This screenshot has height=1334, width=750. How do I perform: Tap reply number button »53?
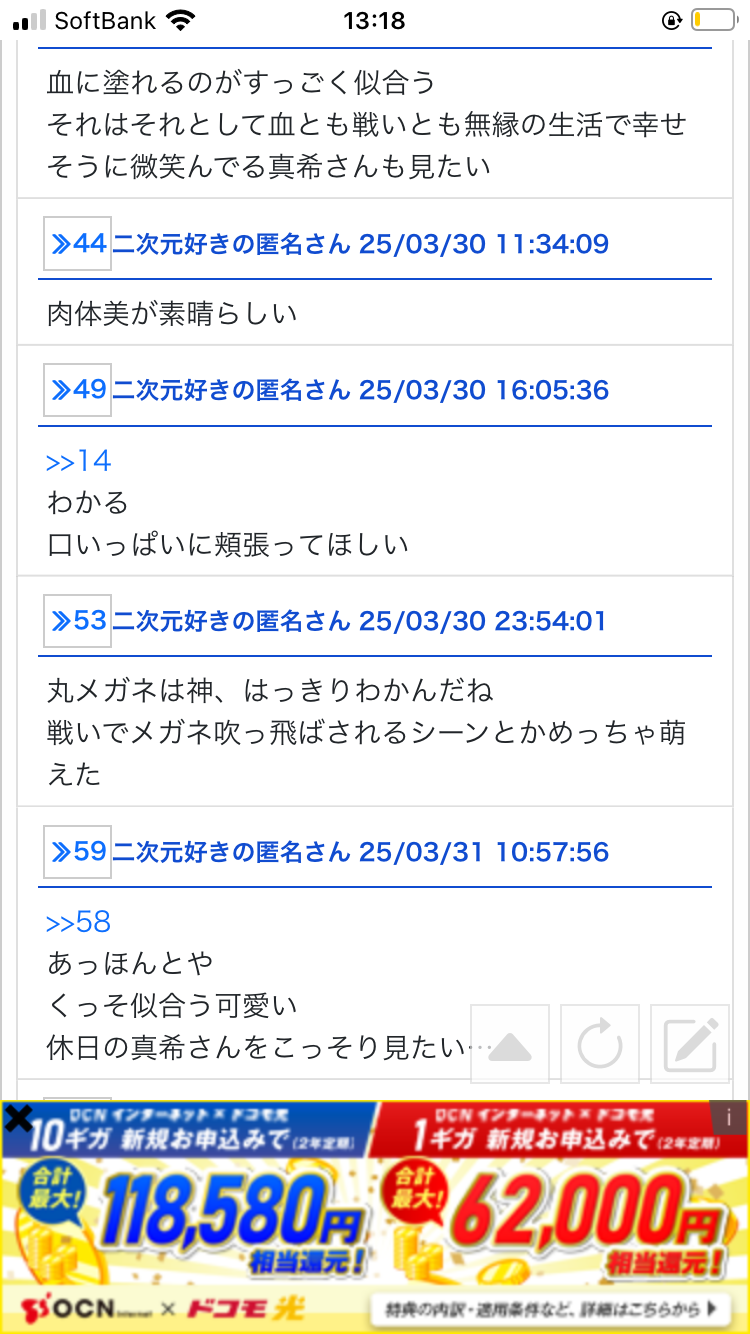point(77,621)
